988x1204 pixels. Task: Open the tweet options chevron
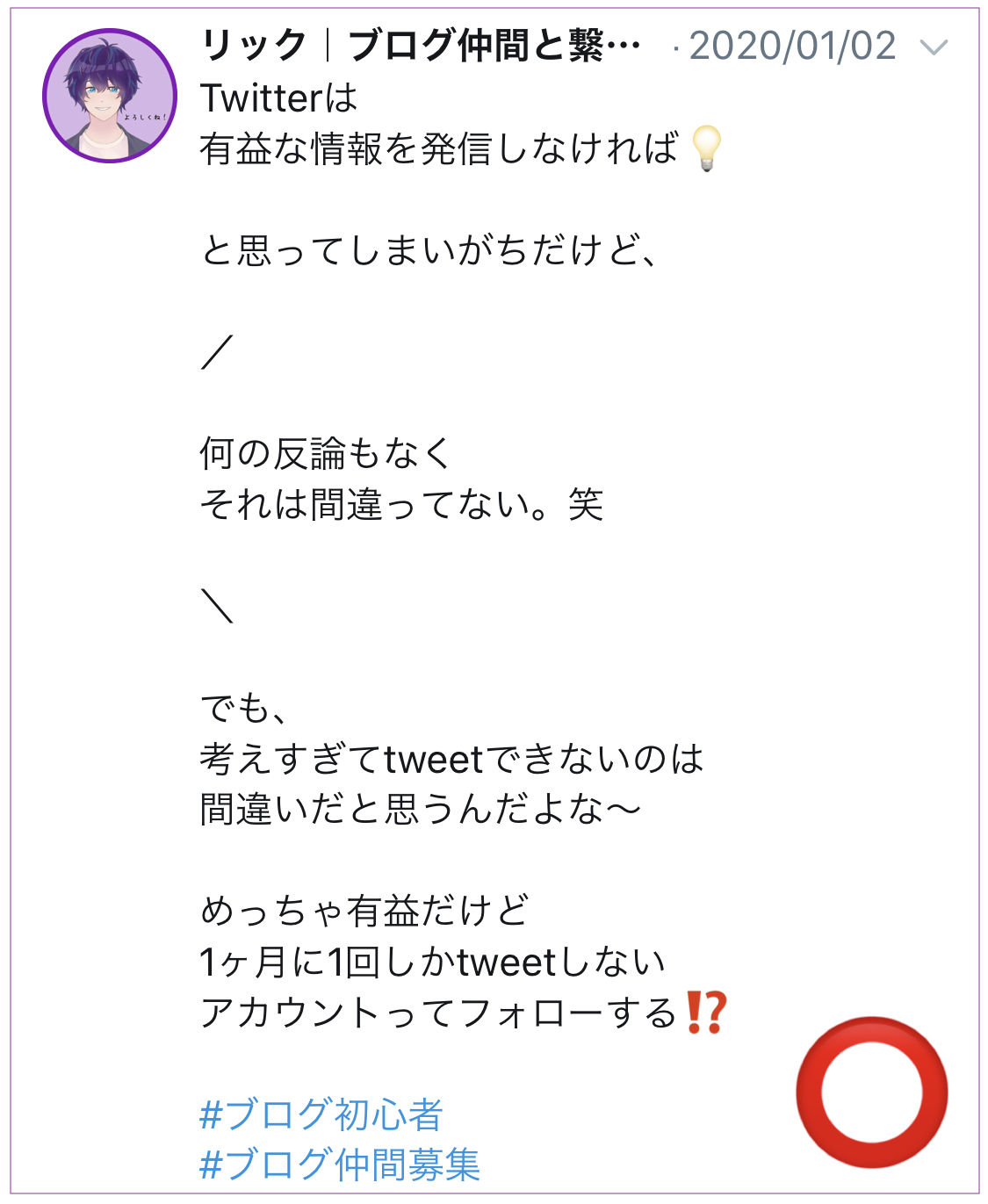[933, 47]
